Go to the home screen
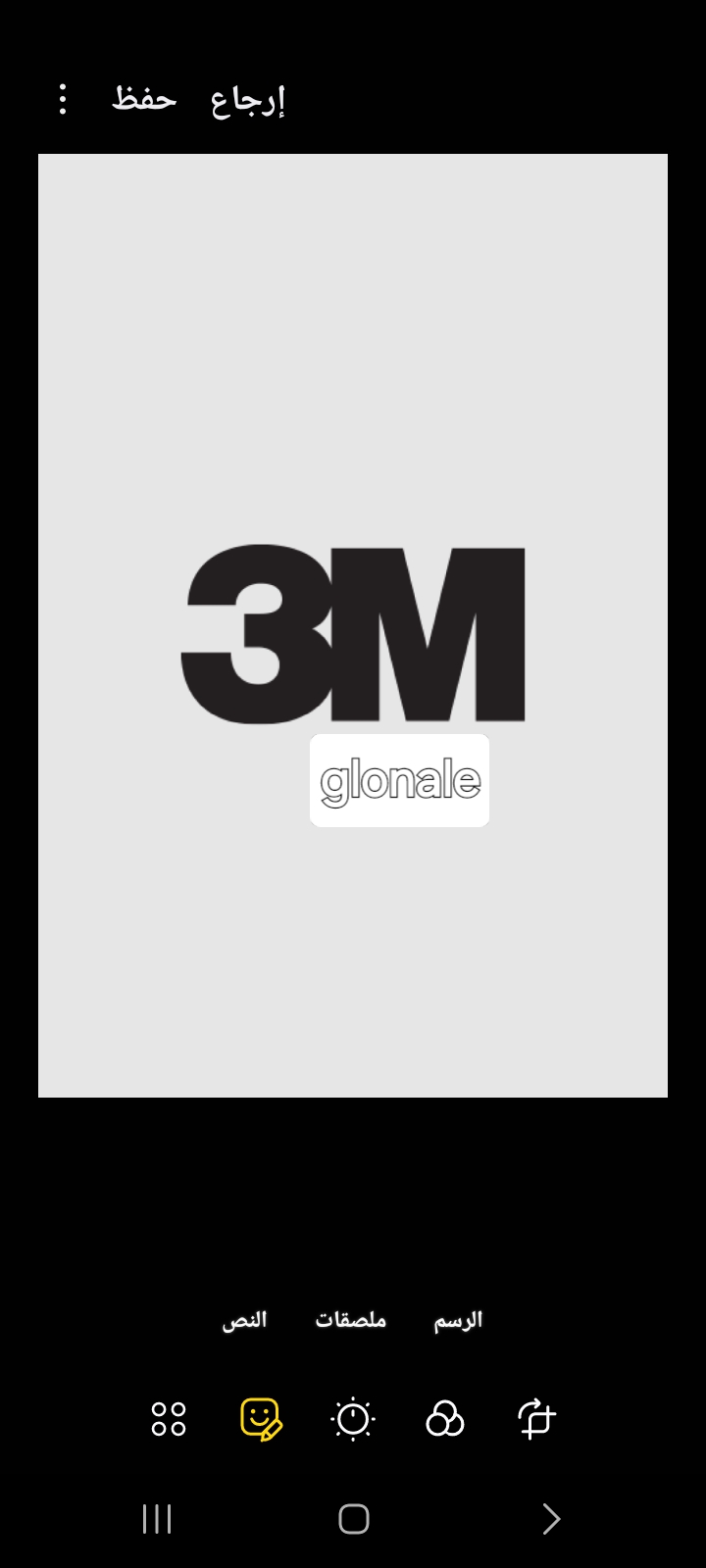This screenshot has height=1568, width=706. click(353, 1519)
